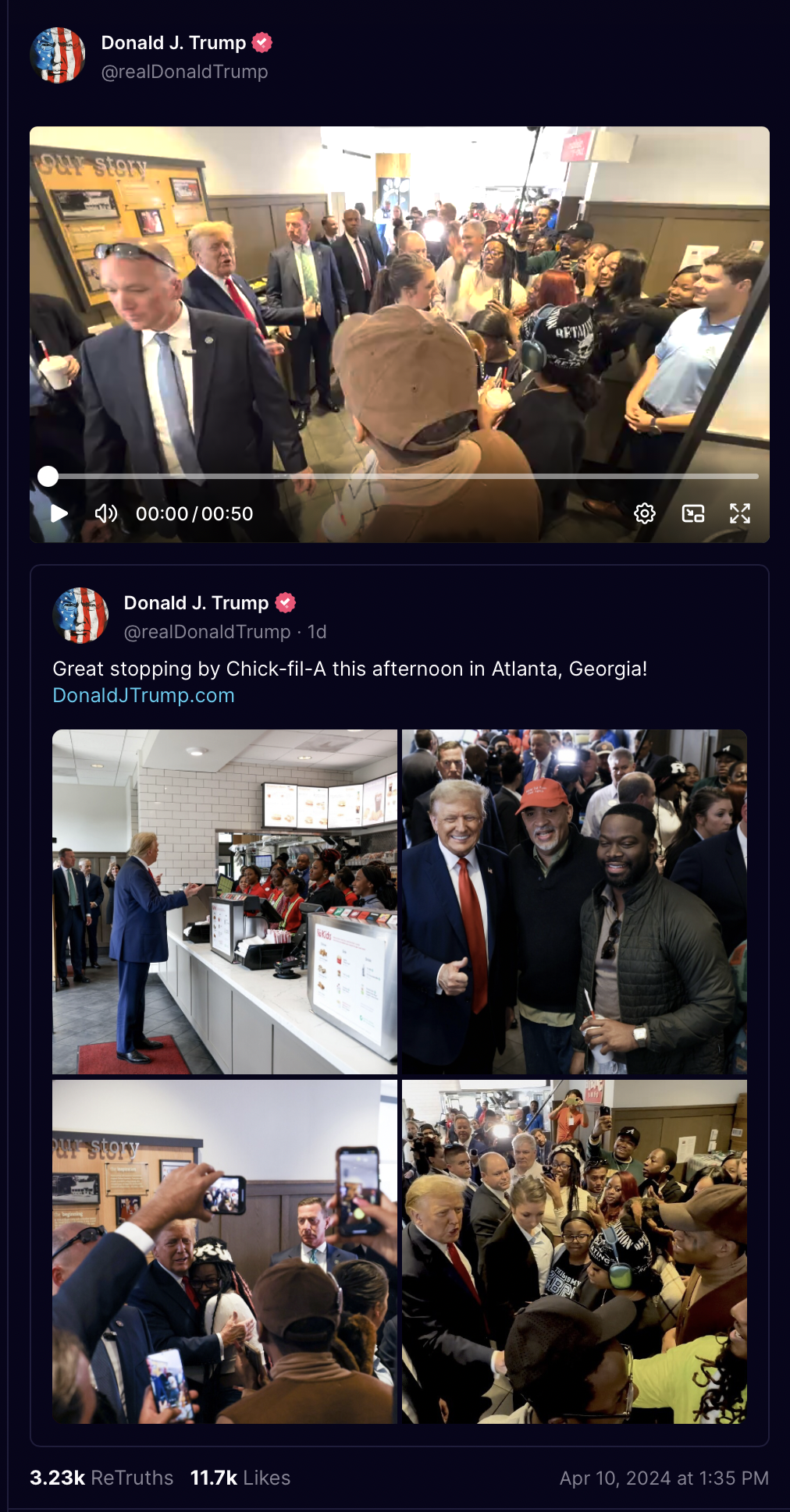
Task: Enable picture-in-picture mode
Action: (693, 513)
